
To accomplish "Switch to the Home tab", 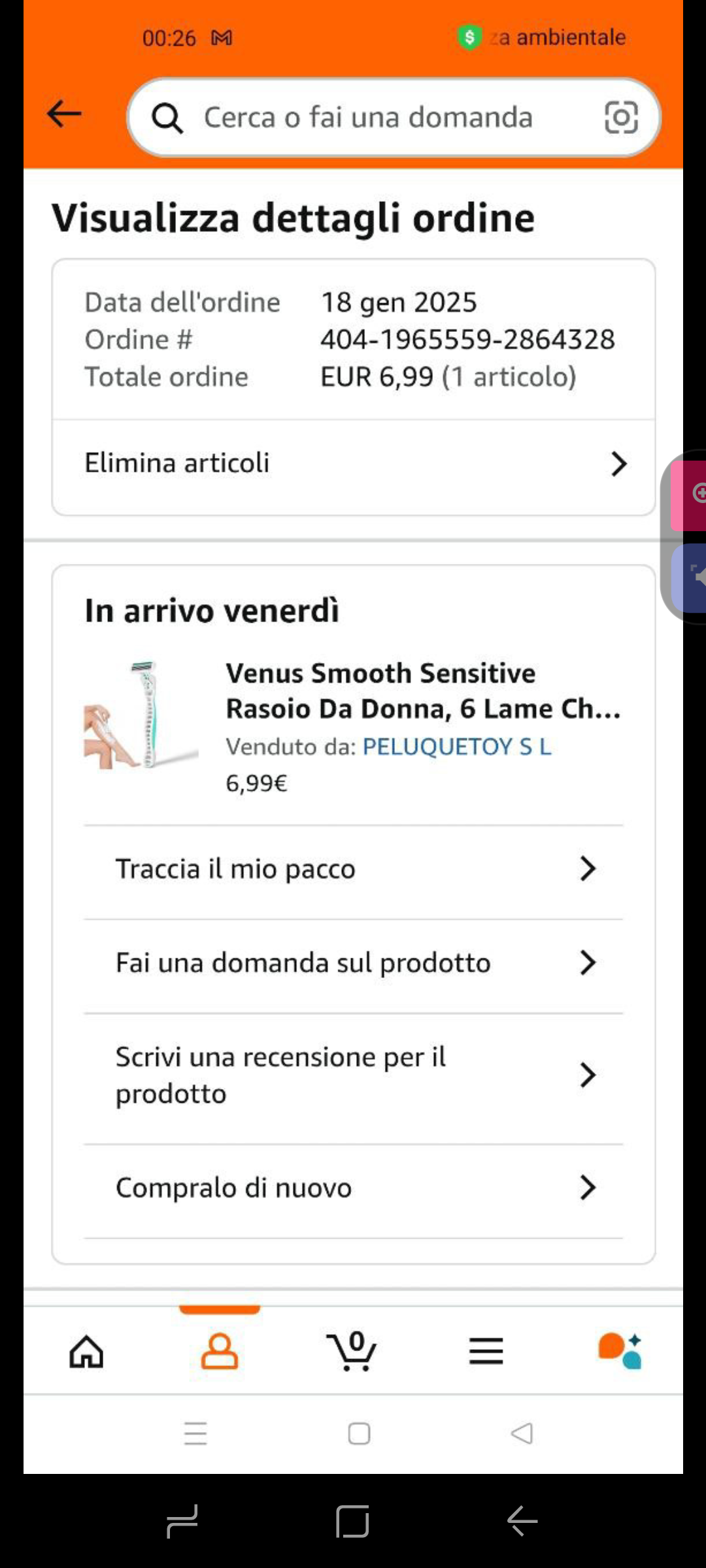I will tap(87, 1351).
